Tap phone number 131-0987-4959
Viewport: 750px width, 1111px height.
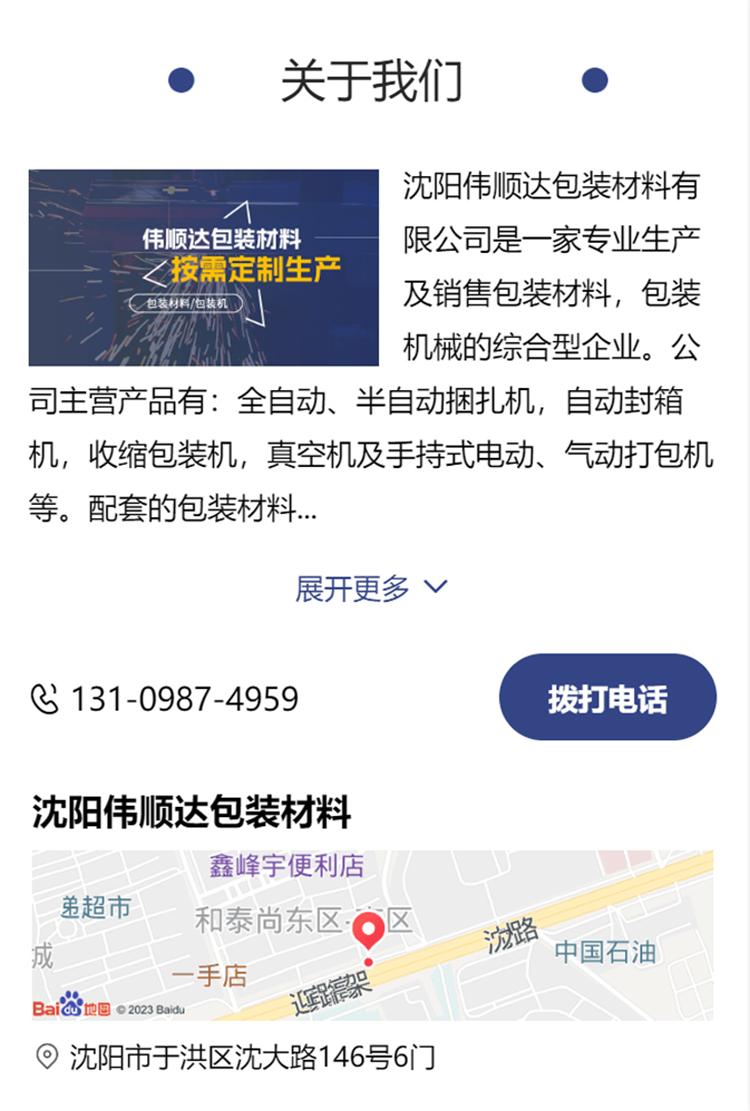(184, 698)
